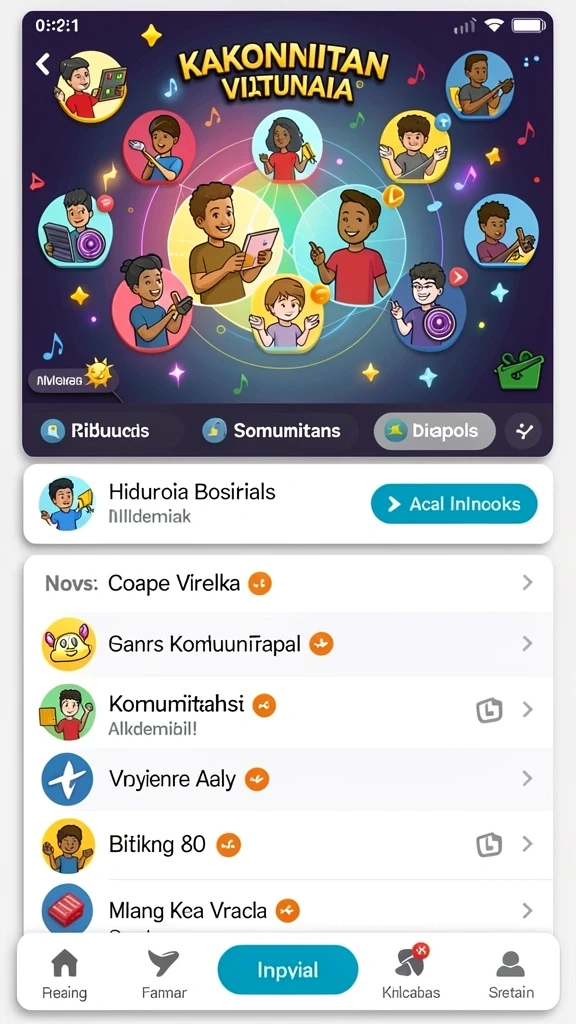Viewport: 576px width, 1024px height.
Task: Tap the Acal Inlnooks button
Action: pos(454,504)
